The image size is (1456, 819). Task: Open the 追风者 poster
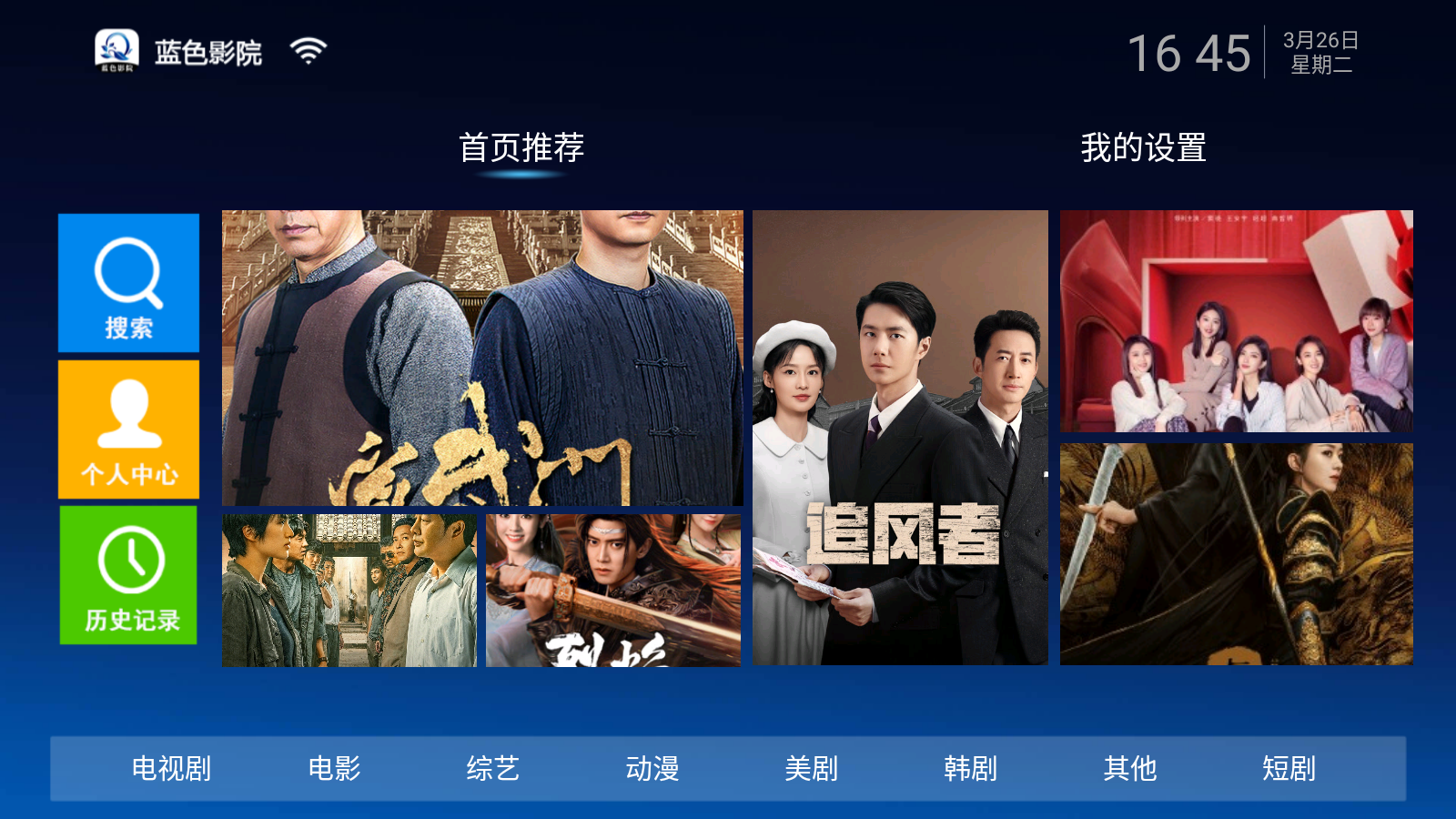900,438
